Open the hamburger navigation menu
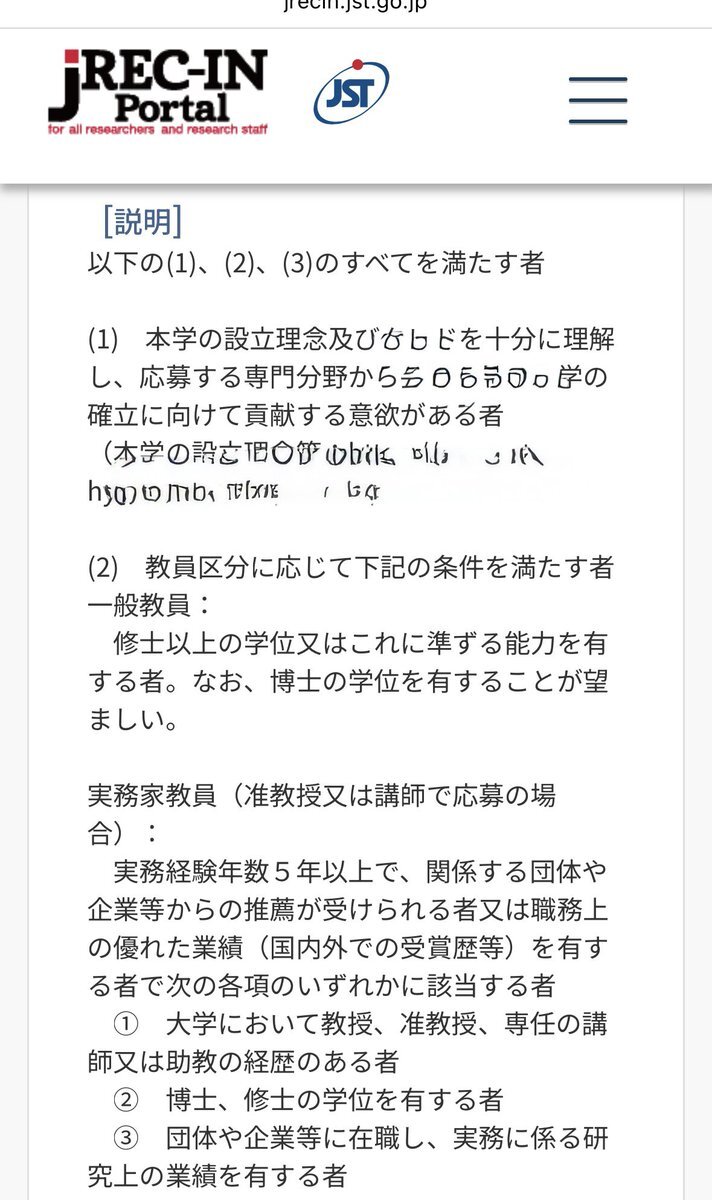The width and height of the screenshot is (712, 1200). pyautogui.click(x=598, y=100)
